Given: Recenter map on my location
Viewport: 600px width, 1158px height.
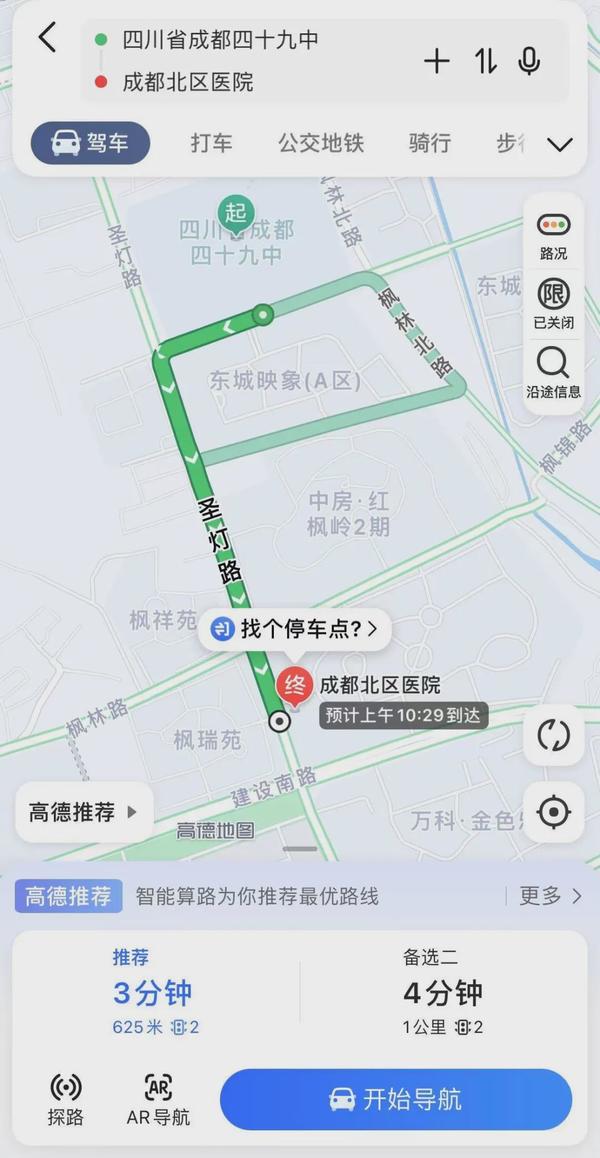Looking at the screenshot, I should [553, 812].
